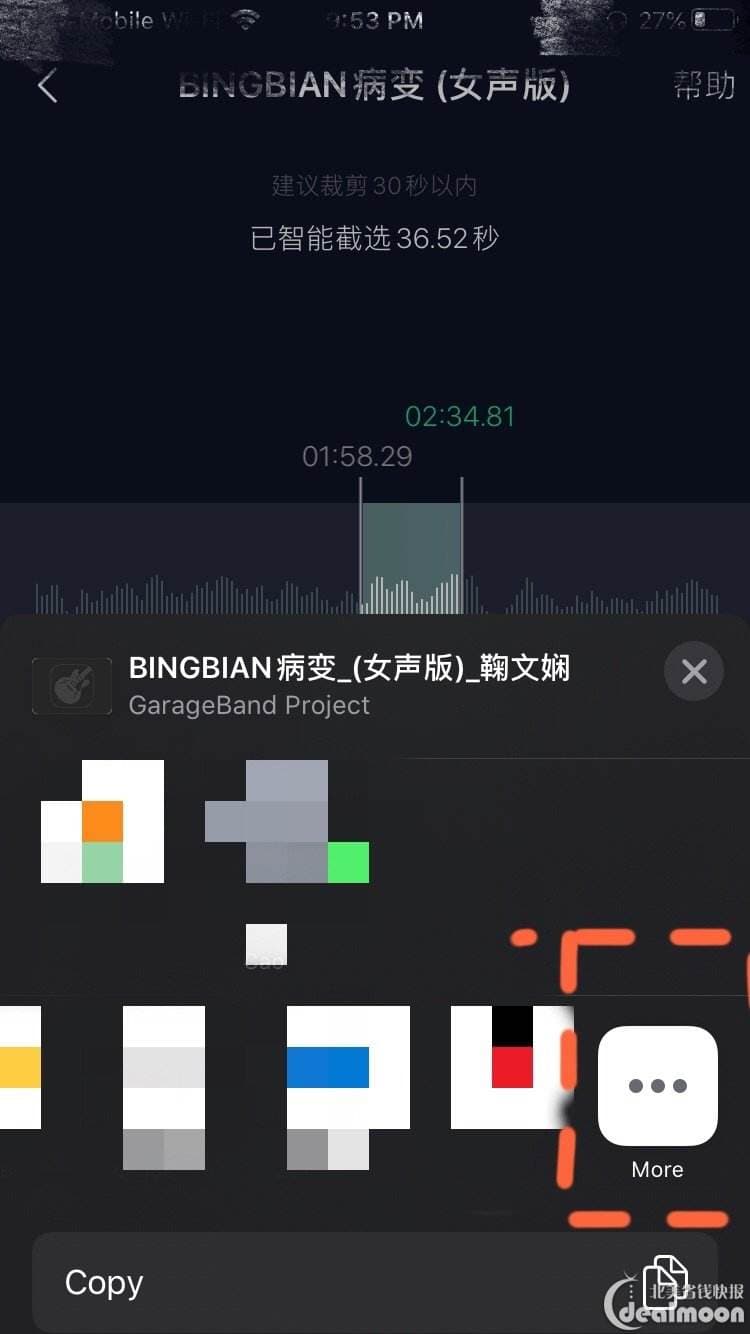Viewport: 750px width, 1334px height.
Task: Tap the document icon beside Copy
Action: (667, 1280)
